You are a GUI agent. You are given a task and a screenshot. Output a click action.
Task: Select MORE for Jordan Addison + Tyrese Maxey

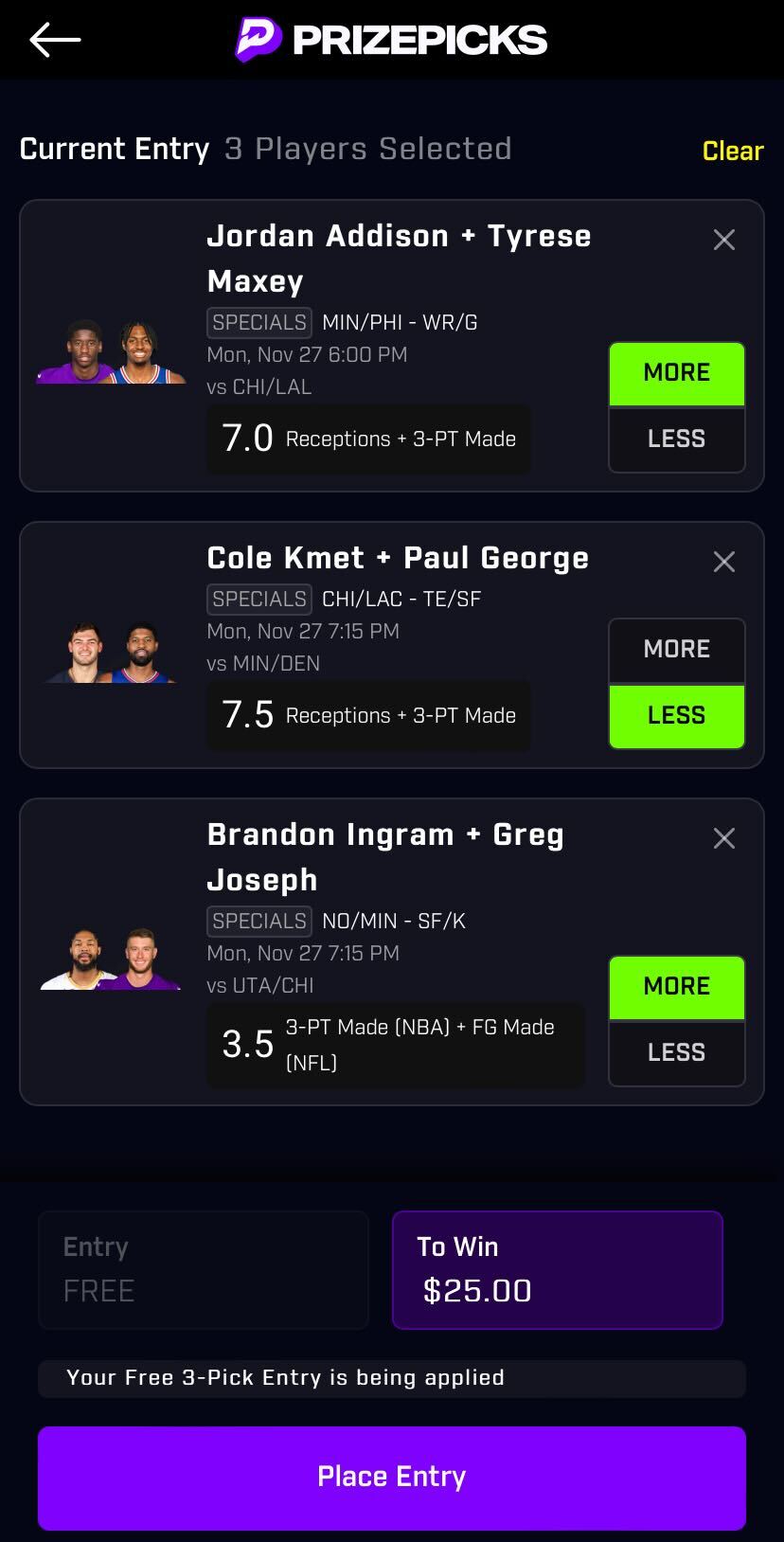(x=676, y=373)
